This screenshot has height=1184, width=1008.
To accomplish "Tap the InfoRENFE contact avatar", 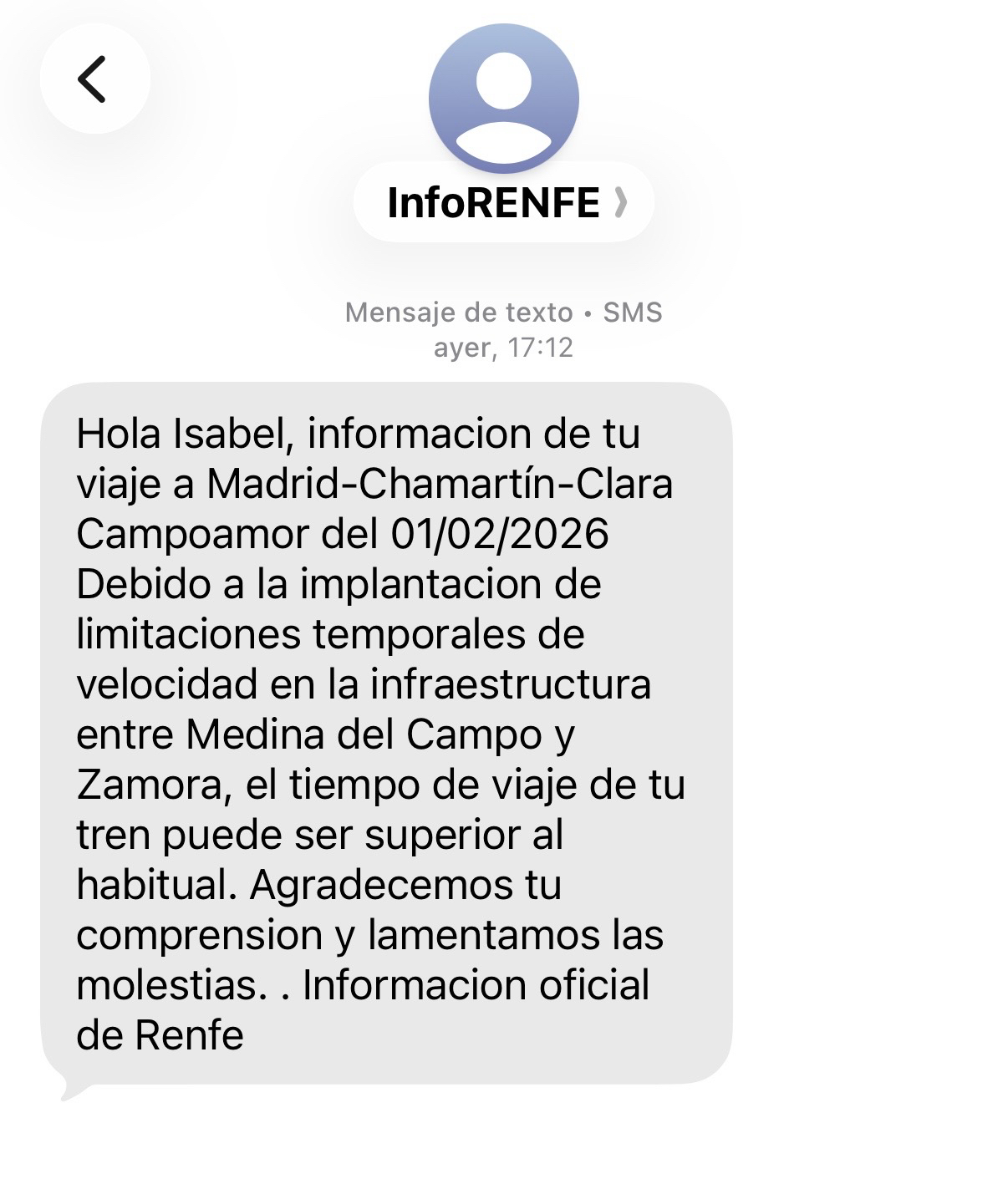I will point(503,99).
